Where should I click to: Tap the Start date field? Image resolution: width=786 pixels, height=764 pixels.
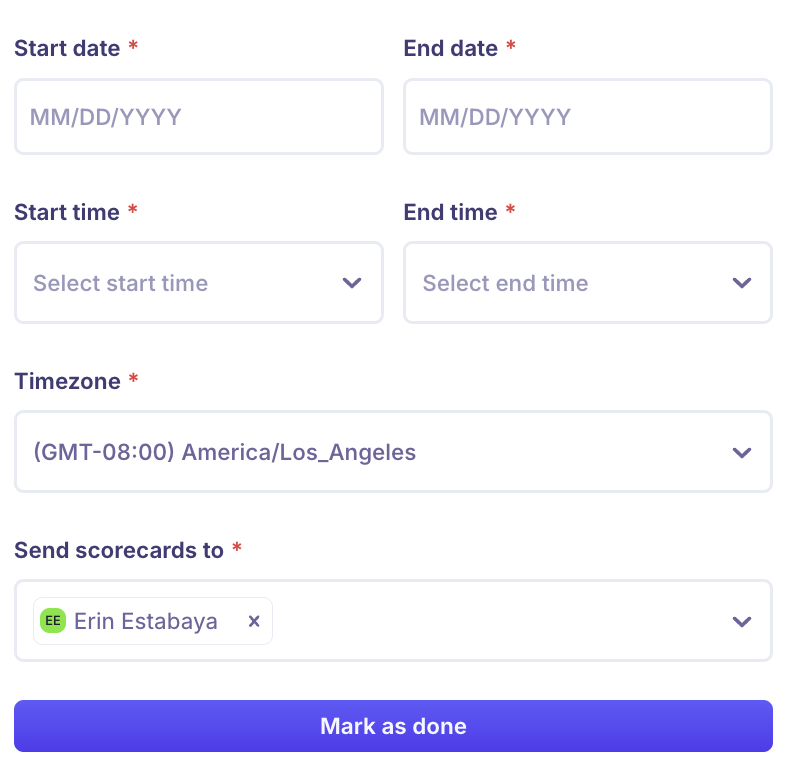point(198,117)
